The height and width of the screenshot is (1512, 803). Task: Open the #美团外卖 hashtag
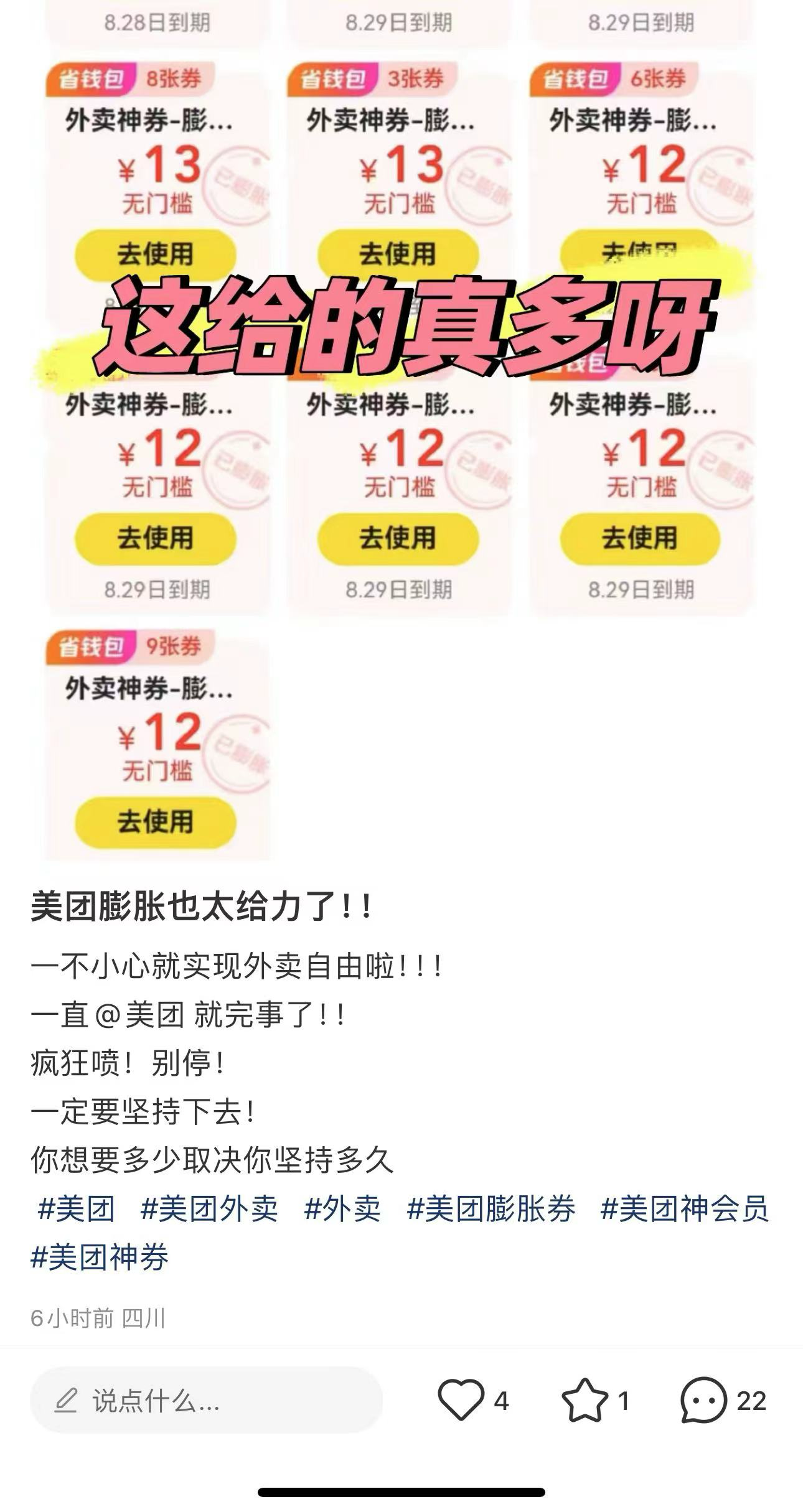[209, 1209]
